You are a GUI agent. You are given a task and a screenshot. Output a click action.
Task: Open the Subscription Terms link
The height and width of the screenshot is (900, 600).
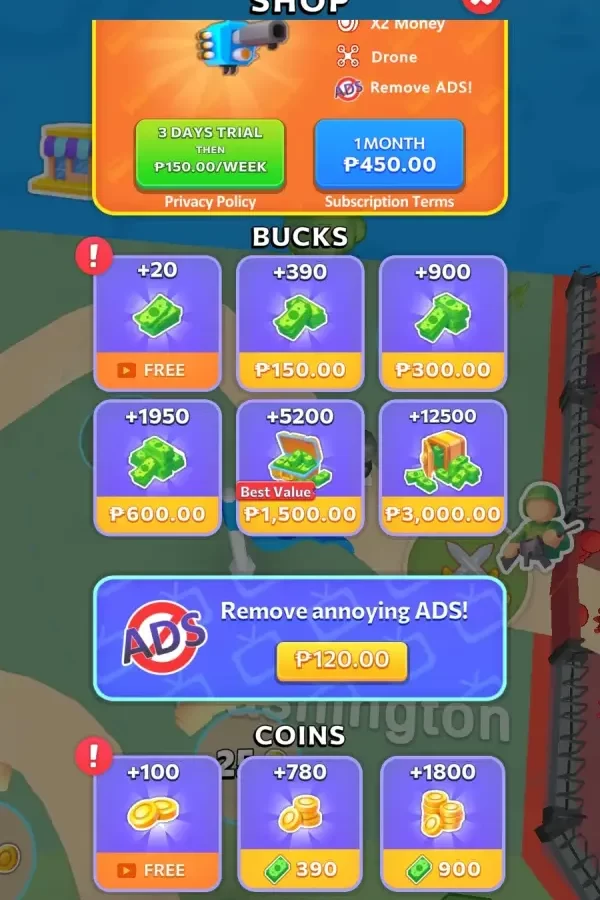point(389,202)
